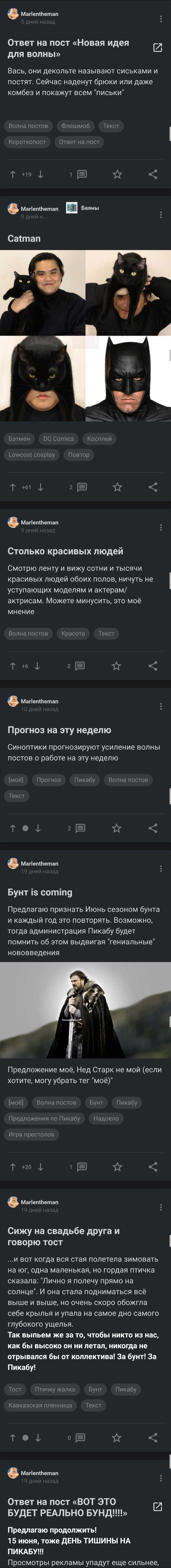This screenshot has height=1568, width=171.
Task: Share the Catman post
Action: [x=153, y=487]
